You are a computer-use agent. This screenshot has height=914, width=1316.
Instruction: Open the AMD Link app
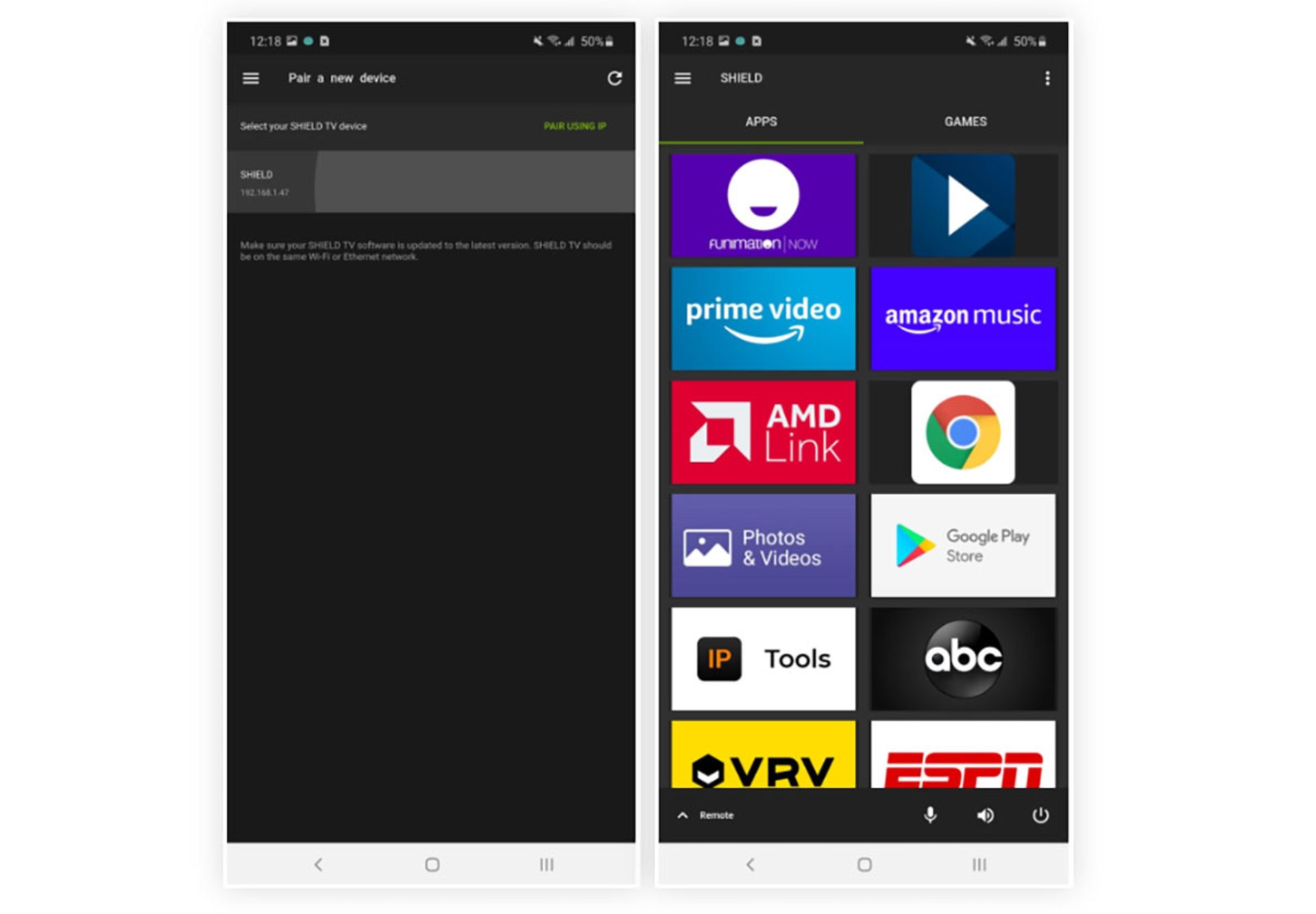pos(763,432)
